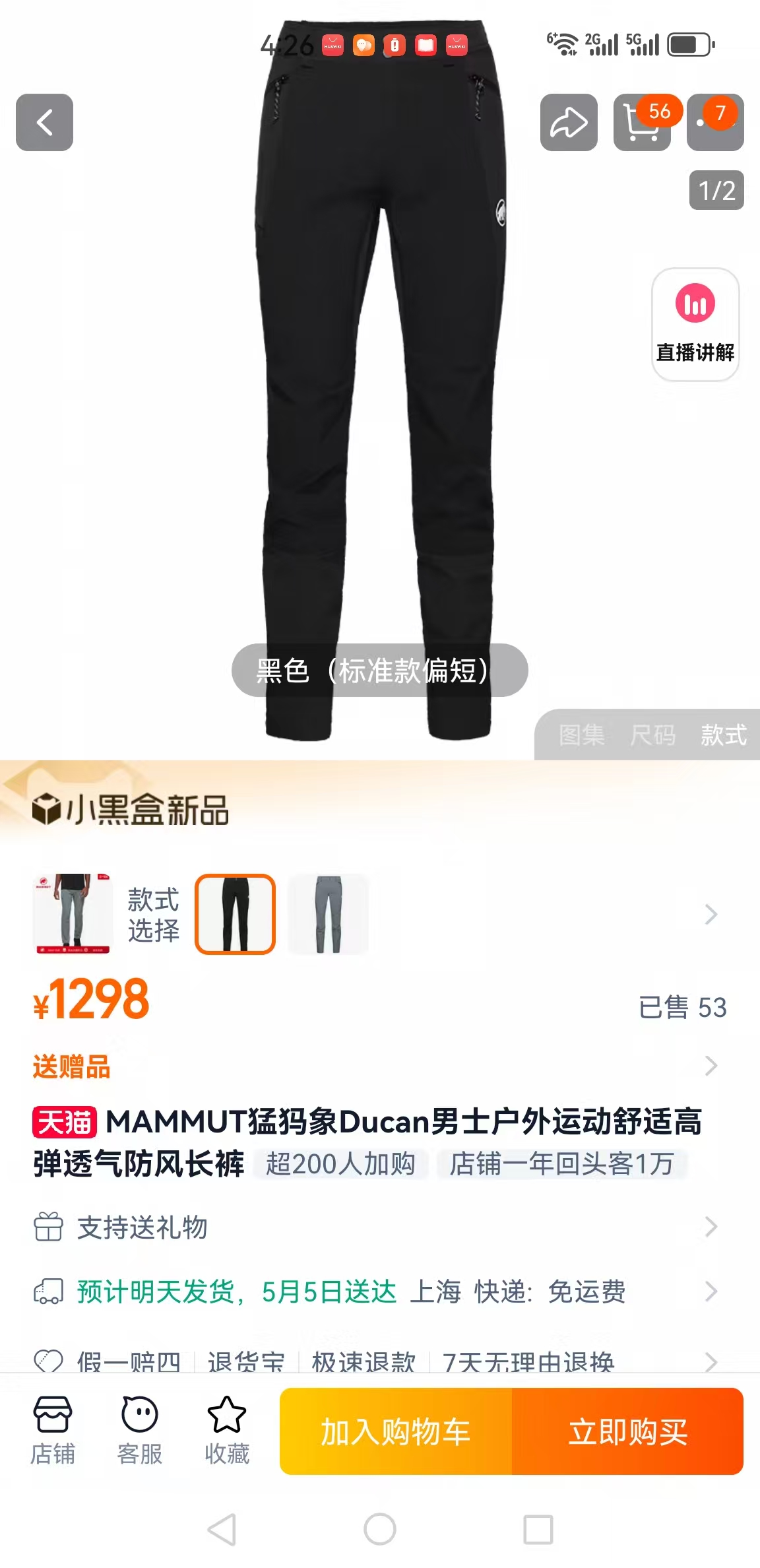Select the gray pants style thumbnail
Image resolution: width=760 pixels, height=1568 pixels.
(329, 914)
